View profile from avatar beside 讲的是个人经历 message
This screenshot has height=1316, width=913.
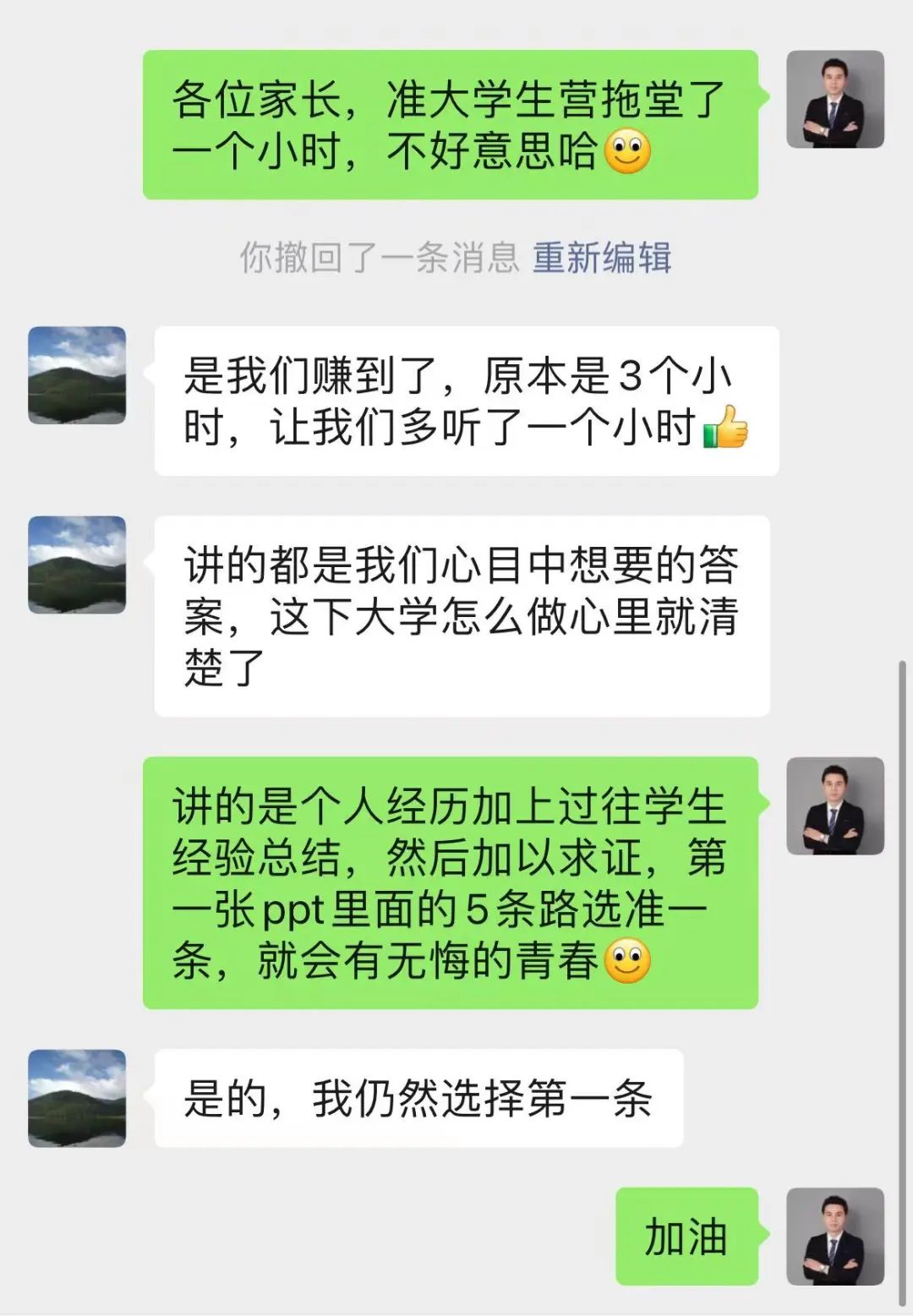pyautogui.click(x=834, y=806)
